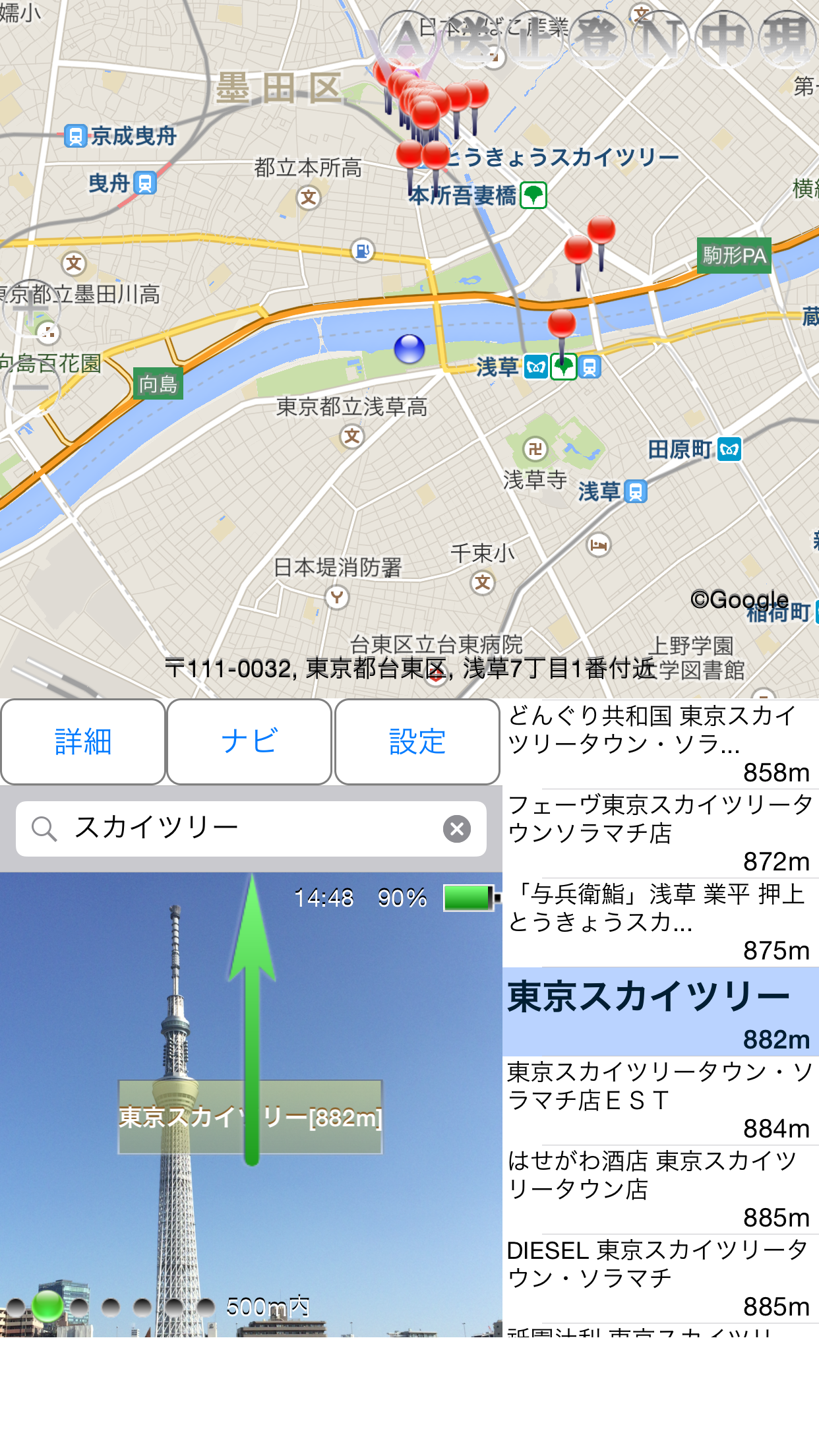
Task: Select はせがわ酒店 東京スカイツリータウン店 result
Action: (661, 1190)
